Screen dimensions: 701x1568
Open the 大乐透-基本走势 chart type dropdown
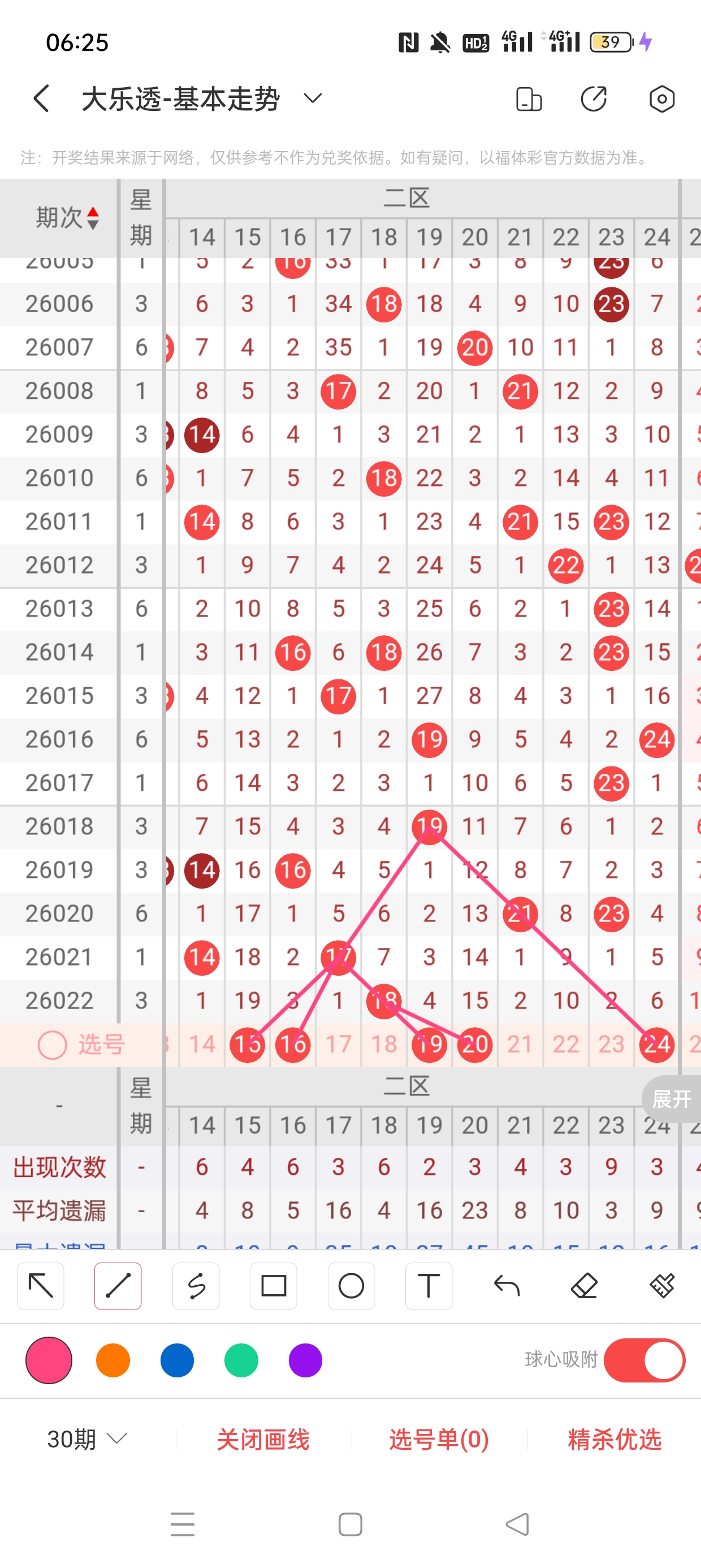(x=312, y=98)
